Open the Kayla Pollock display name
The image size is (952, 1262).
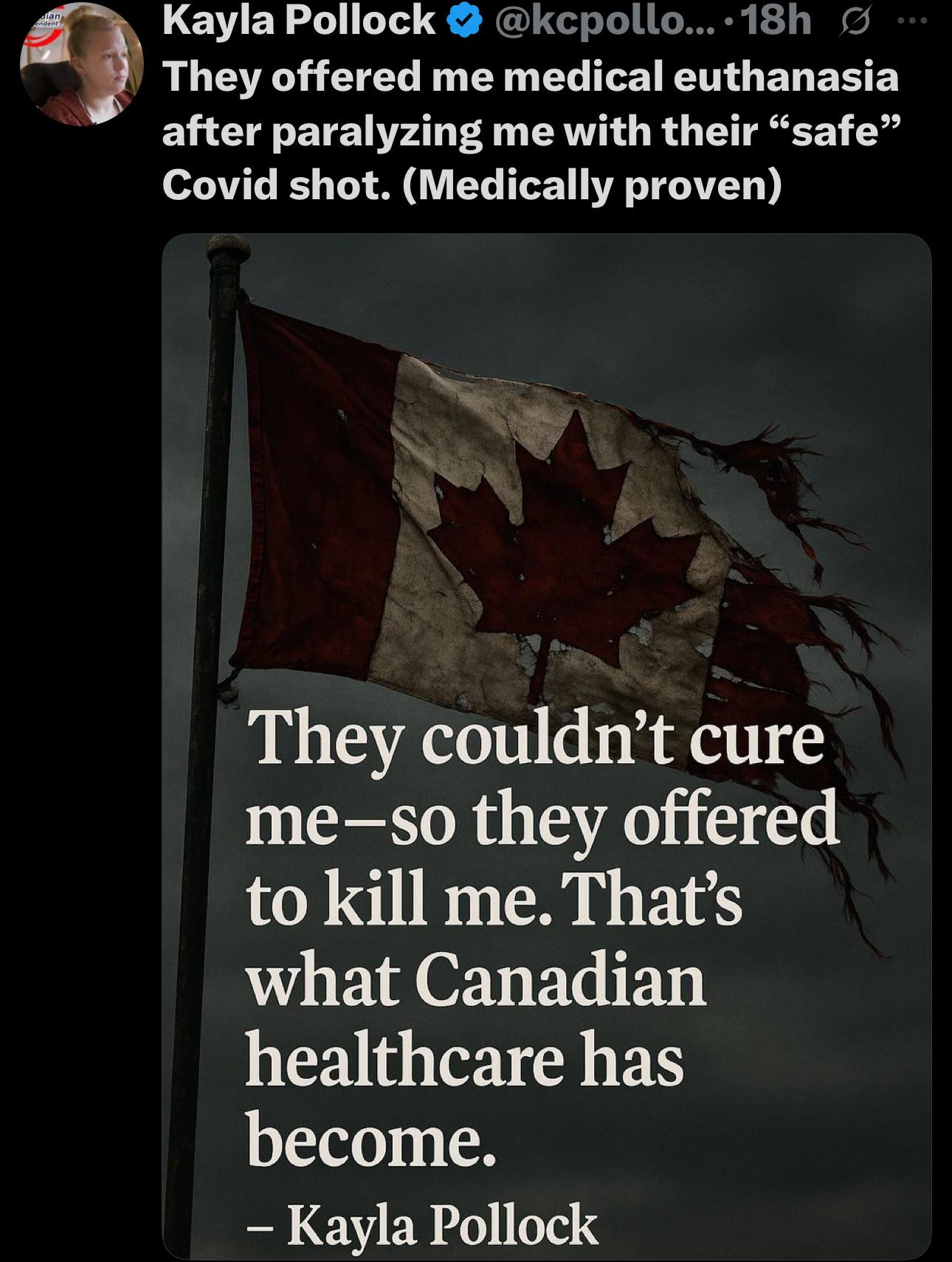click(298, 20)
